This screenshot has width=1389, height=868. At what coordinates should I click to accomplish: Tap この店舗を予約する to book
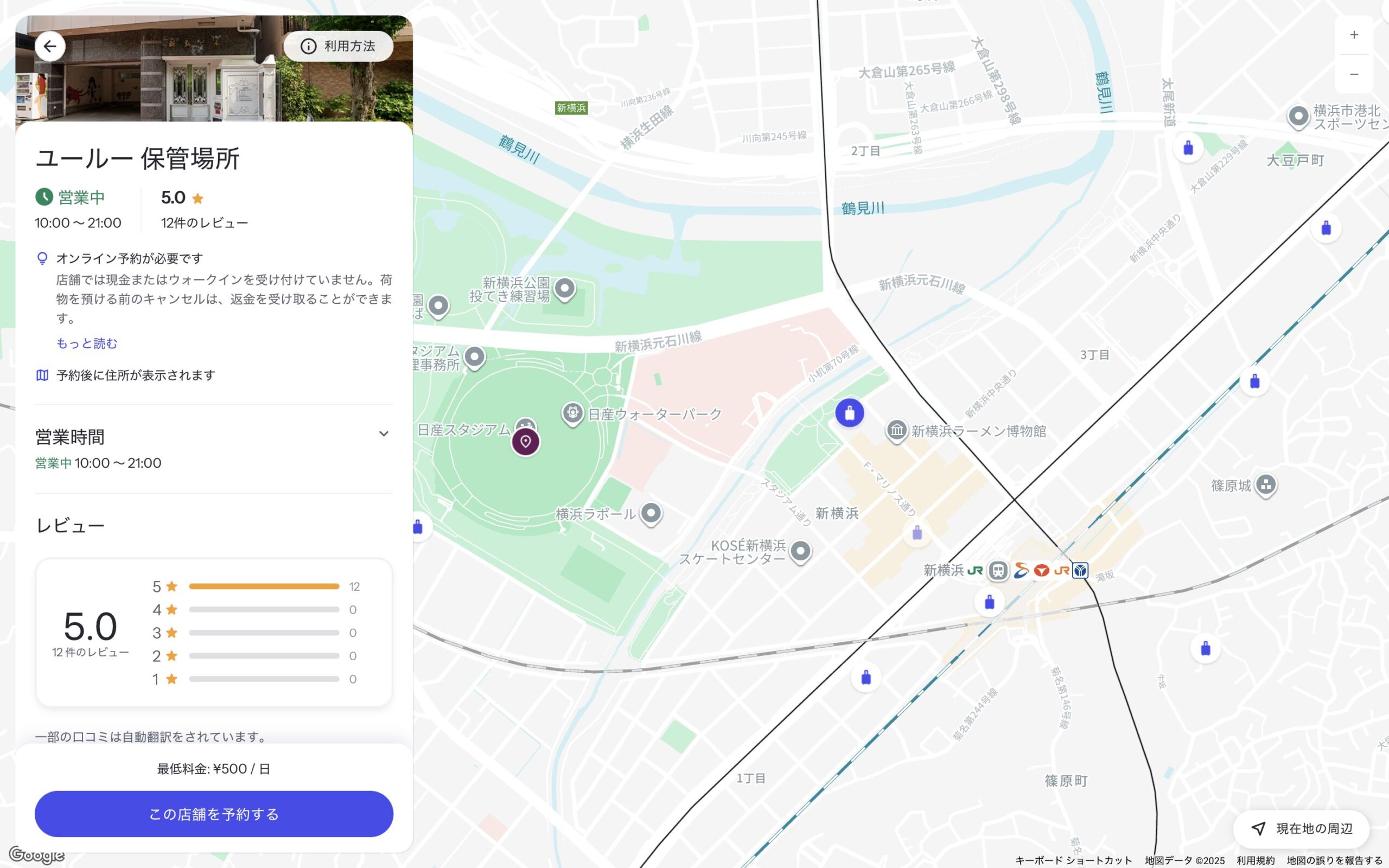tap(214, 814)
